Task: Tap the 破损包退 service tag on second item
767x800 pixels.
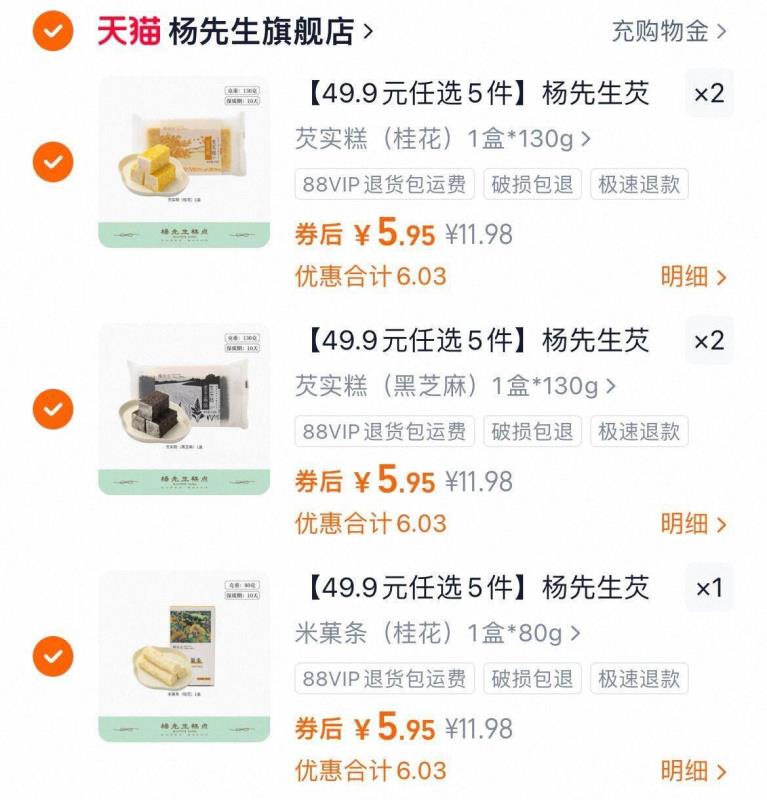Action: (x=529, y=433)
